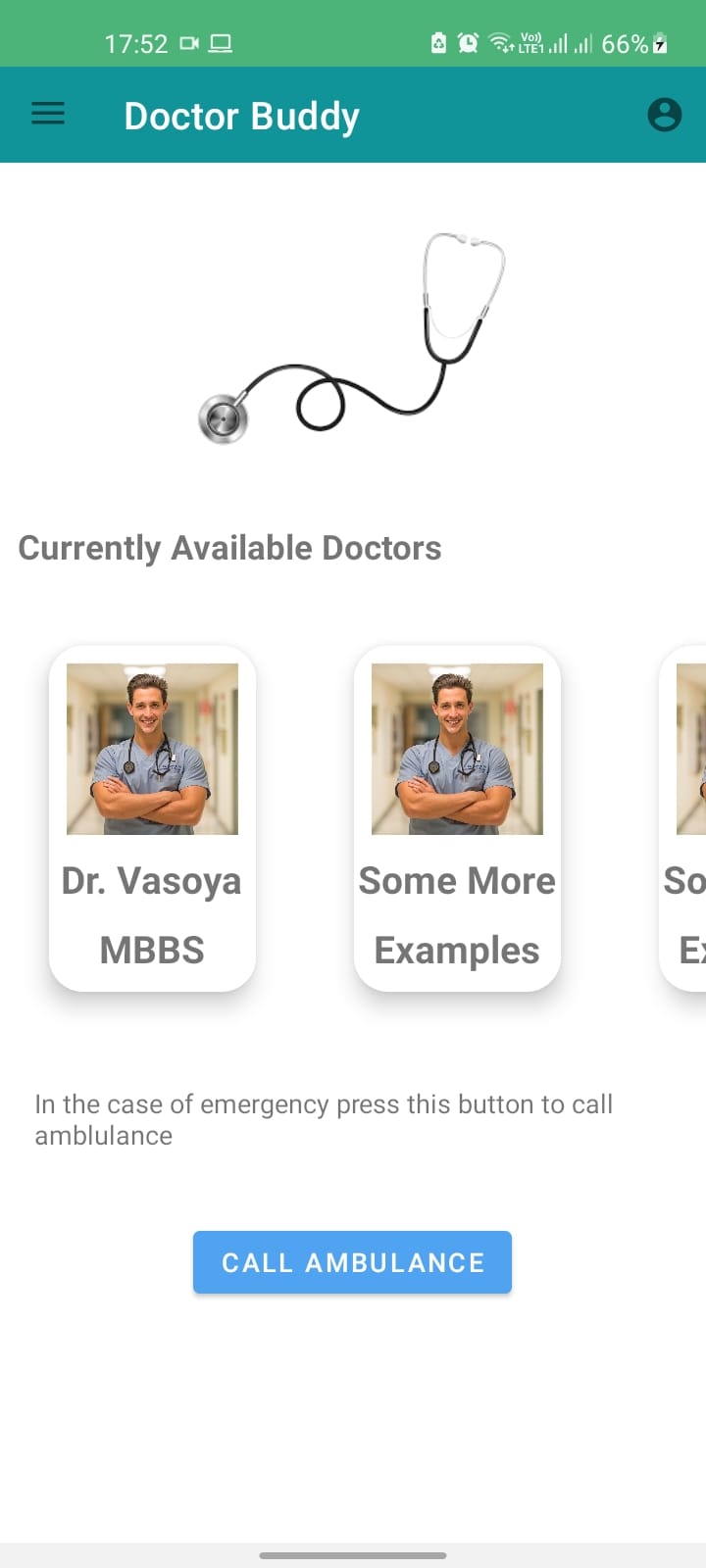Tap the partially visible third doctor card
Screen dimensions: 706x1568
pyautogui.click(x=686, y=818)
